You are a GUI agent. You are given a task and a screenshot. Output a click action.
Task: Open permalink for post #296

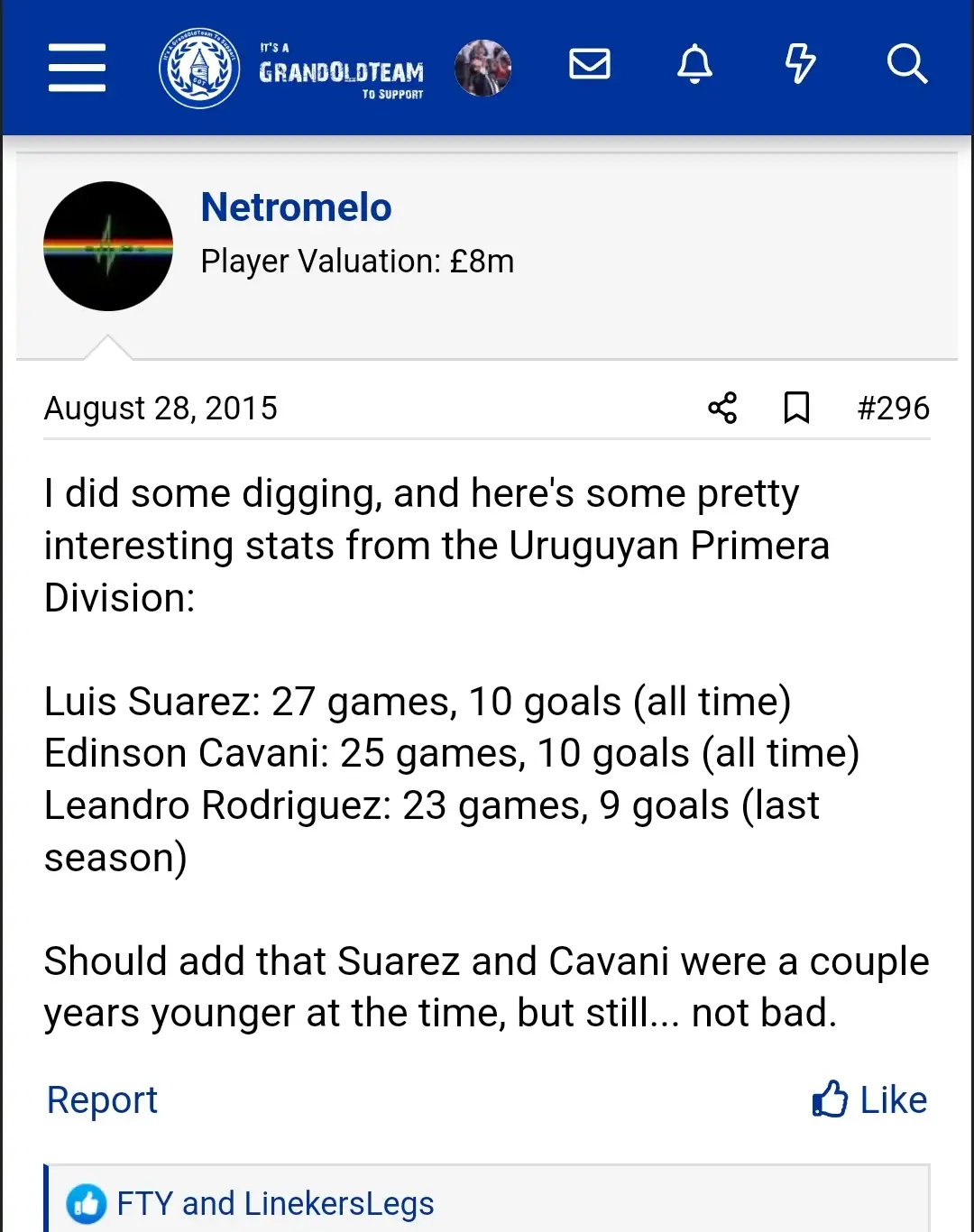point(893,408)
